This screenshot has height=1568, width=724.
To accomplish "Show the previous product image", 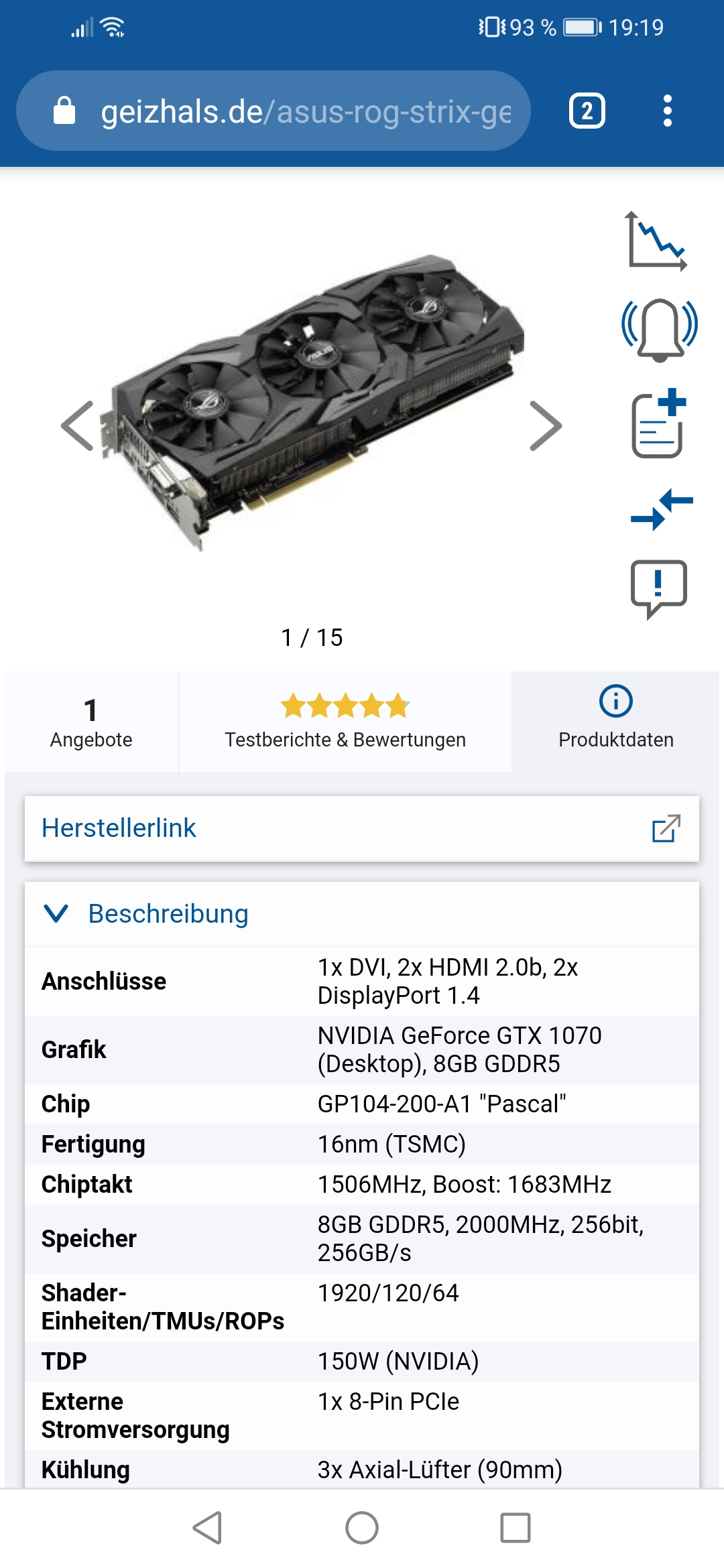I will click(x=78, y=426).
